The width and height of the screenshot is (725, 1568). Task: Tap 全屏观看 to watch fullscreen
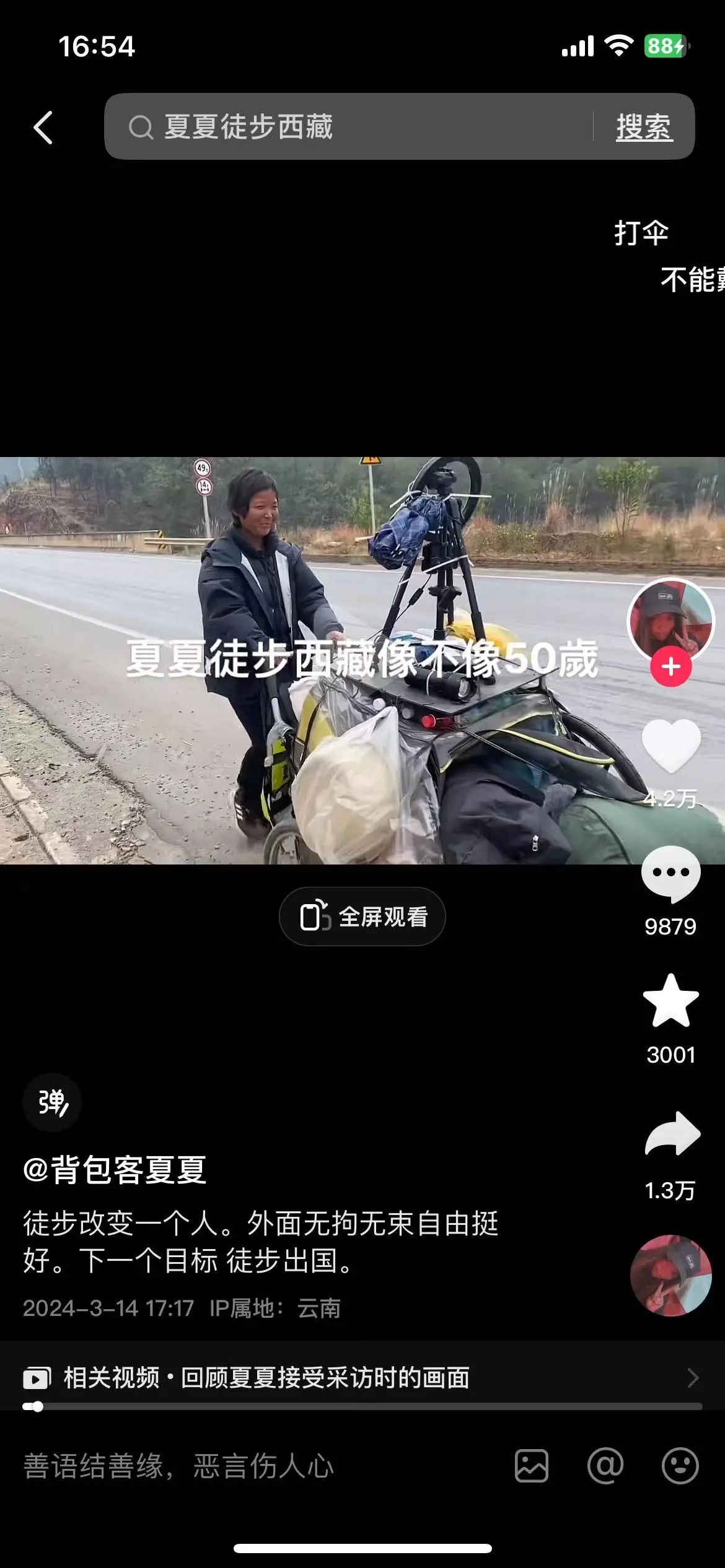click(362, 917)
